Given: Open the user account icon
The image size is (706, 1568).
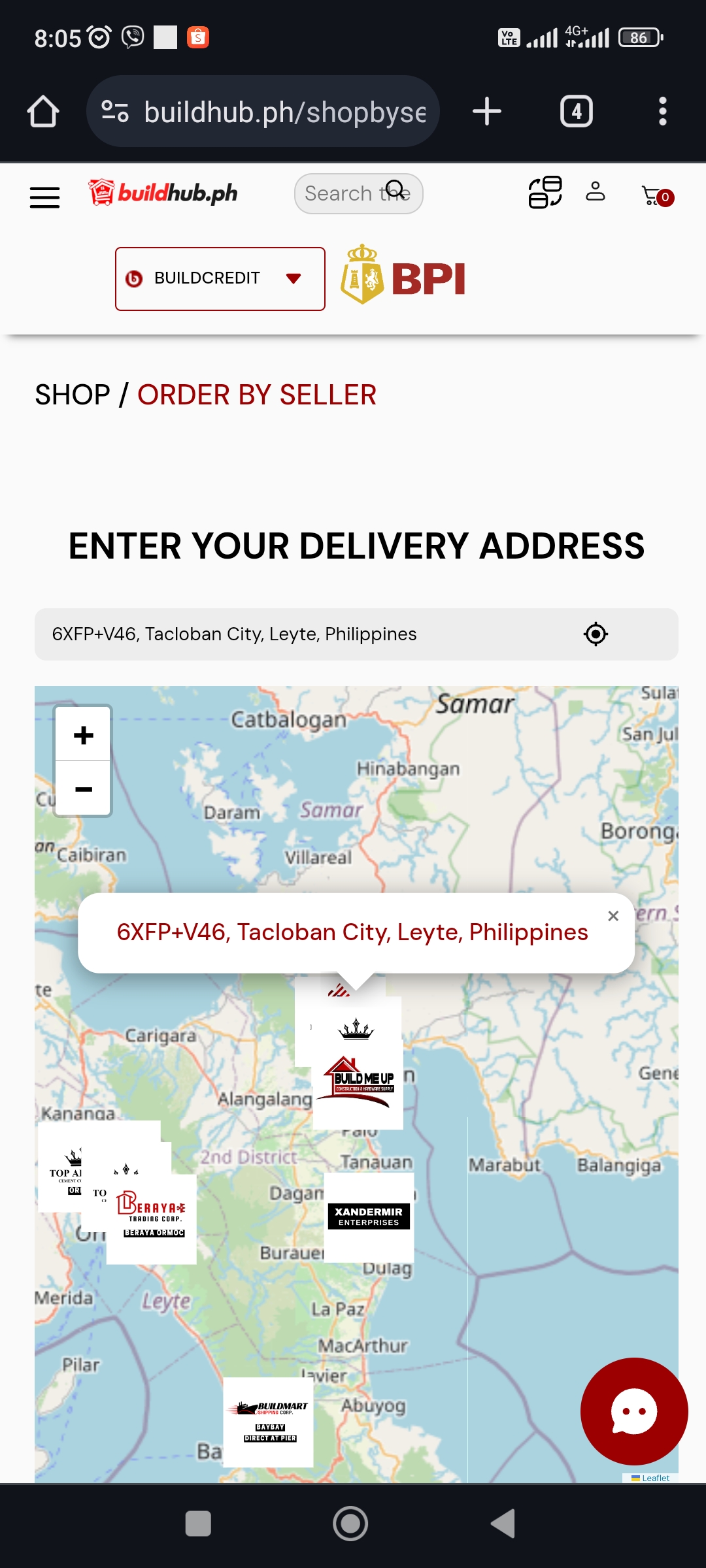Looking at the screenshot, I should tap(595, 192).
